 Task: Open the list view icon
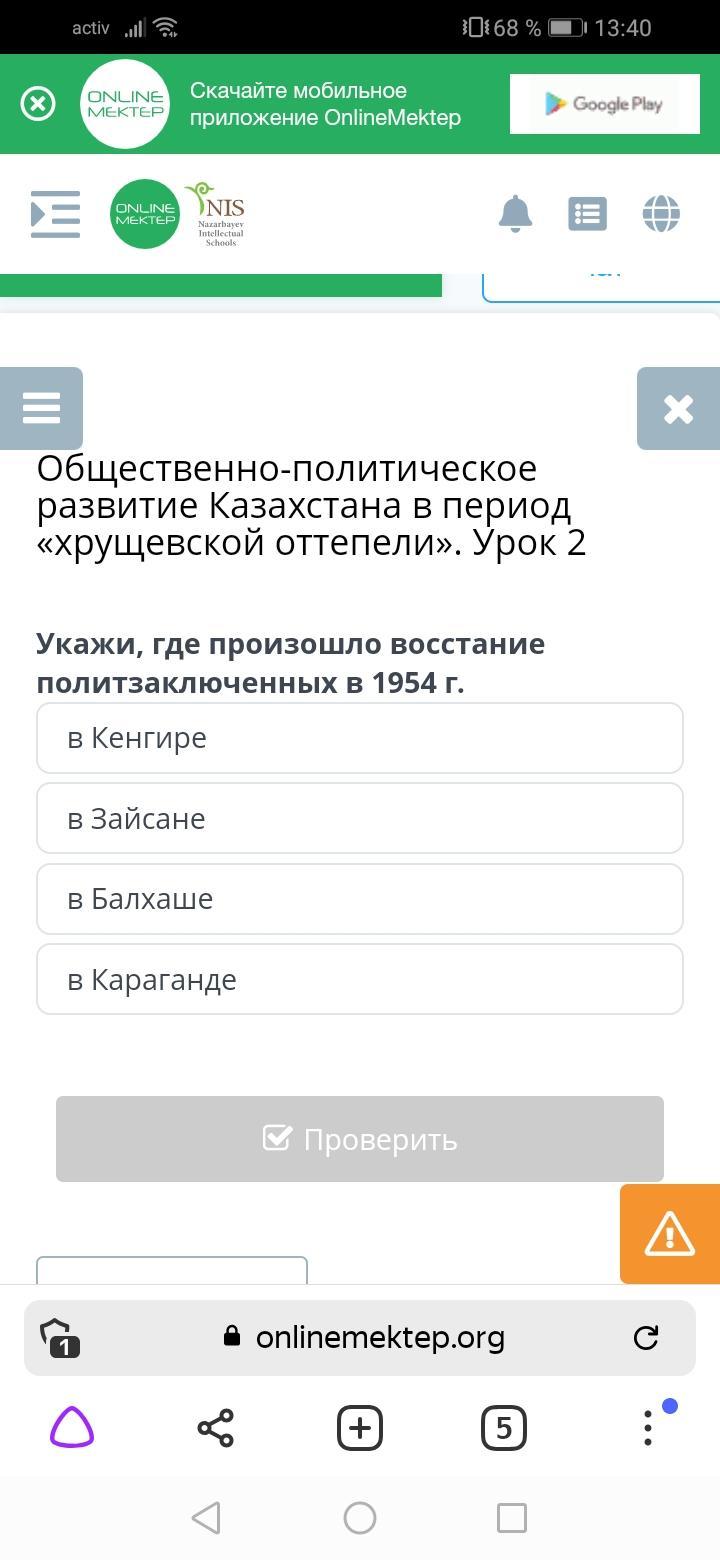(x=587, y=214)
